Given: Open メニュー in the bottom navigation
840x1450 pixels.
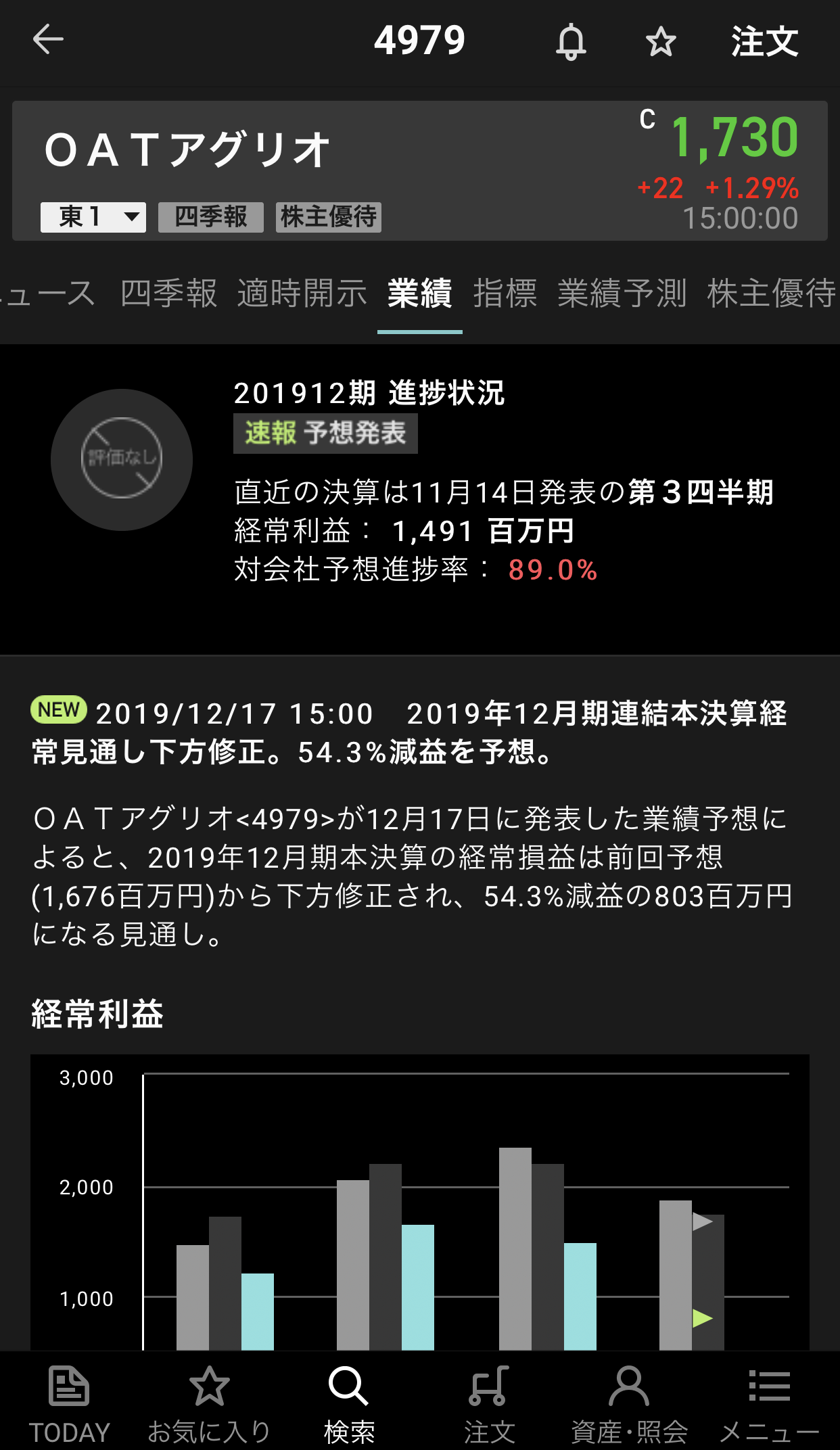Looking at the screenshot, I should click(x=769, y=1403).
